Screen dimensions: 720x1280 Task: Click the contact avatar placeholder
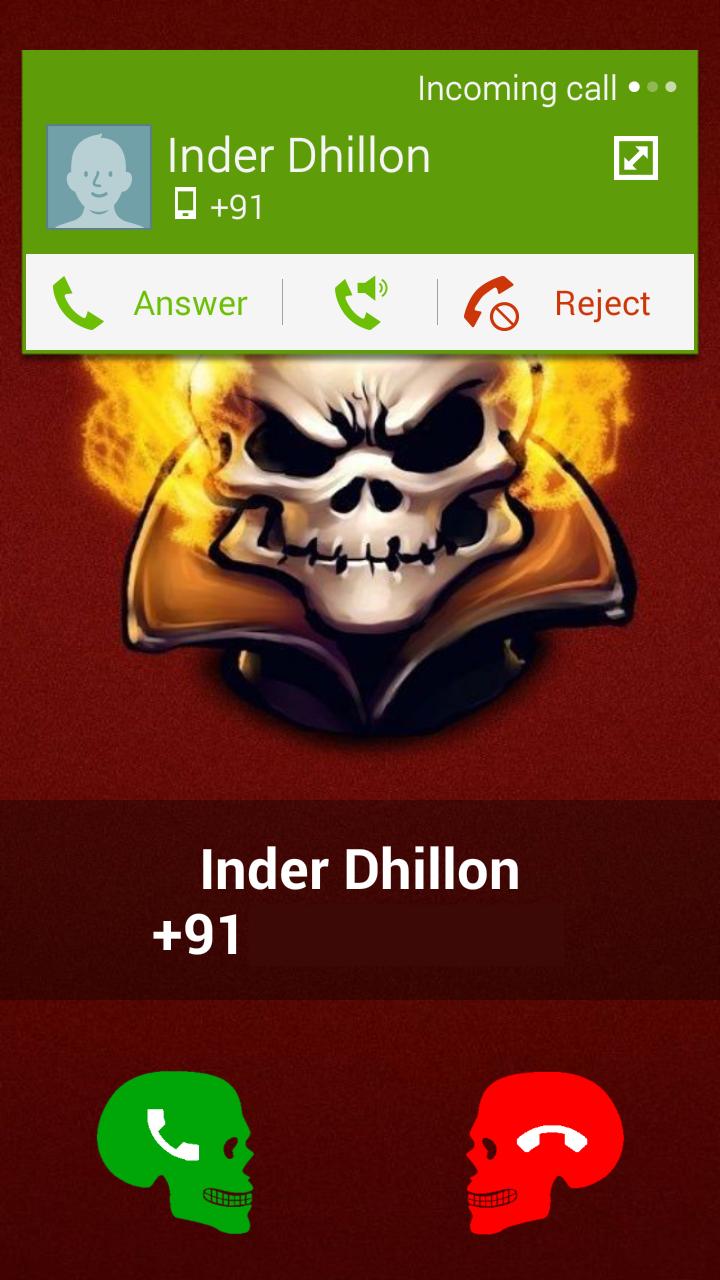(x=97, y=178)
